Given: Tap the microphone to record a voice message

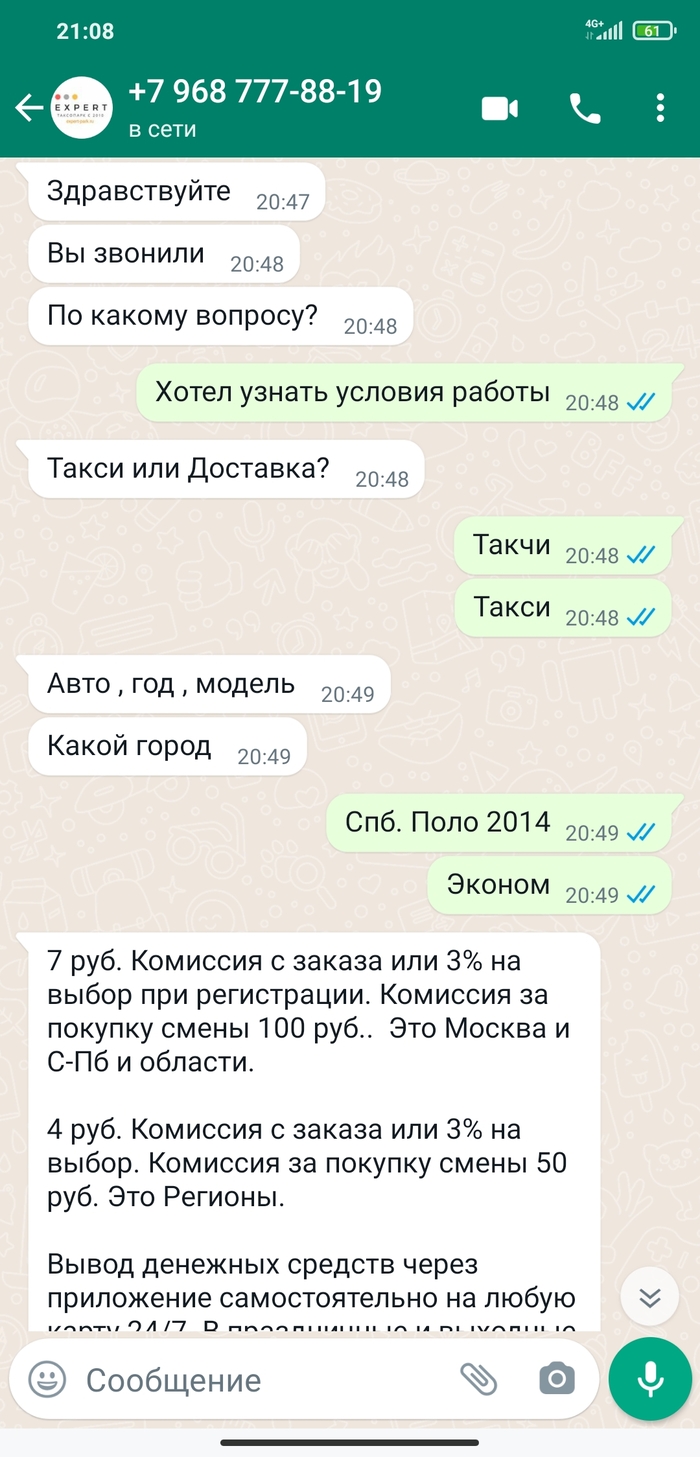Looking at the screenshot, I should [650, 1380].
